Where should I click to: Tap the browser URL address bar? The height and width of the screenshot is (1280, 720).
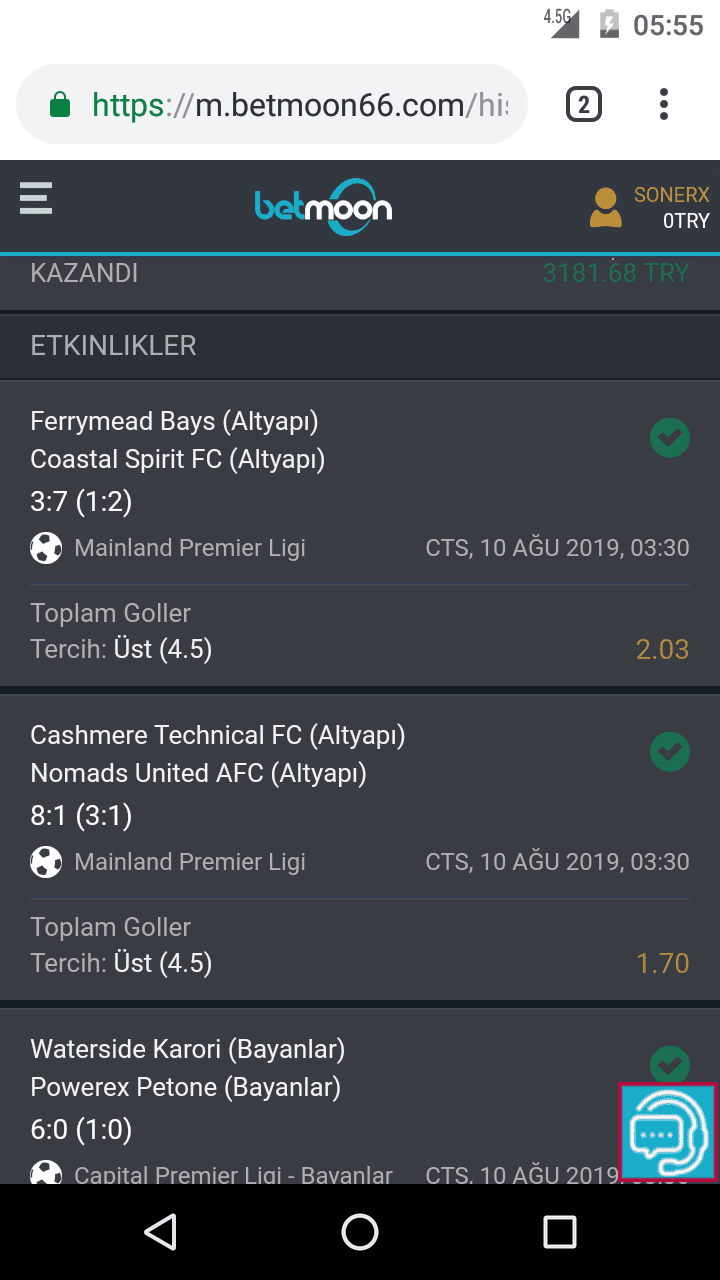[x=271, y=105]
